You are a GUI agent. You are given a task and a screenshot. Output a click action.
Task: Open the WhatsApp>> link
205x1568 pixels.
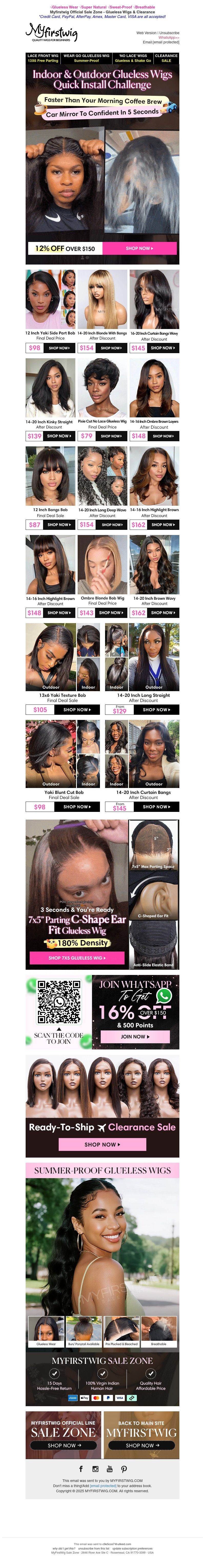[169, 38]
